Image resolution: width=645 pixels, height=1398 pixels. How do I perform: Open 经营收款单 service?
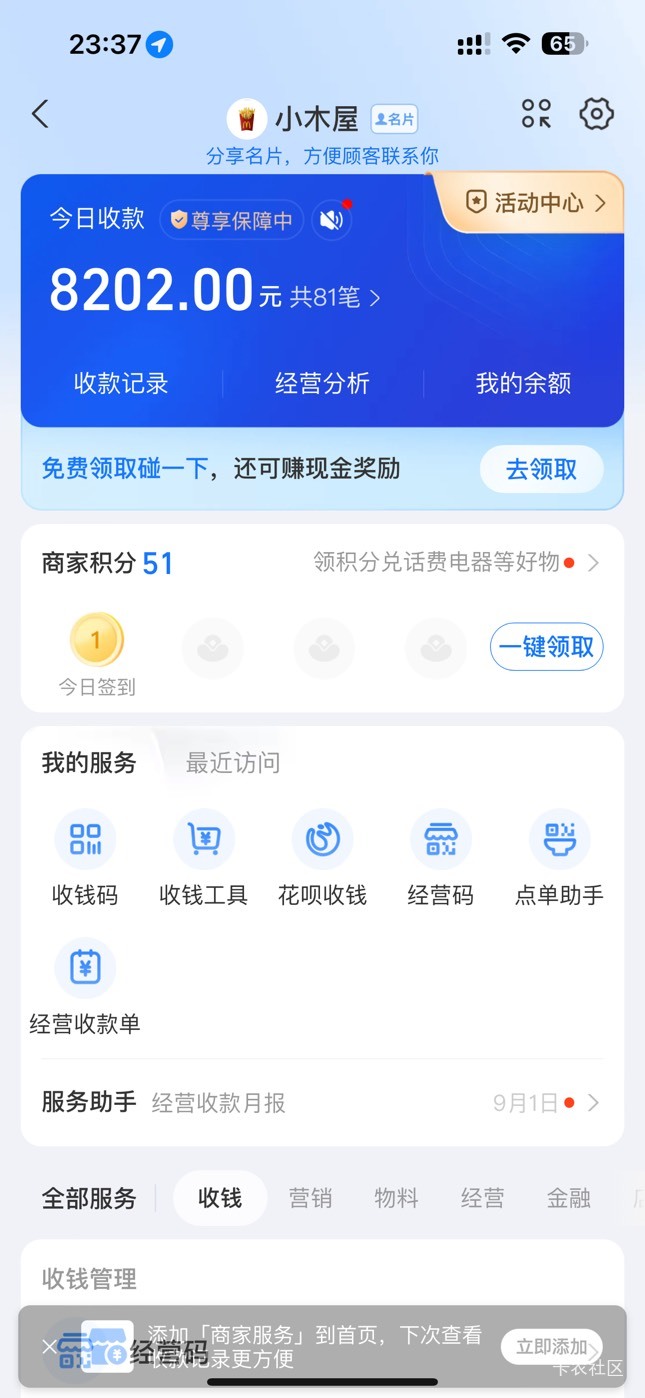coord(85,987)
